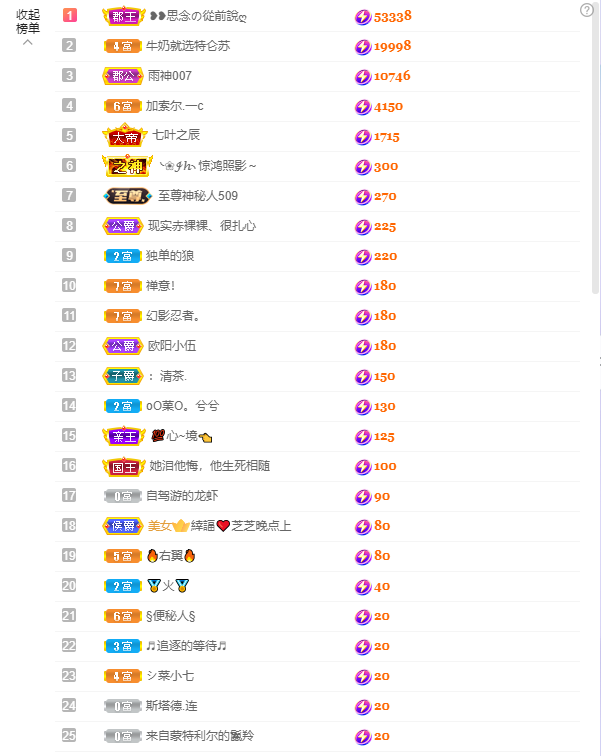Viewport: 601px width, 756px height.
Task: Select rank 4 user 加索尔.一c
Action: (x=174, y=106)
